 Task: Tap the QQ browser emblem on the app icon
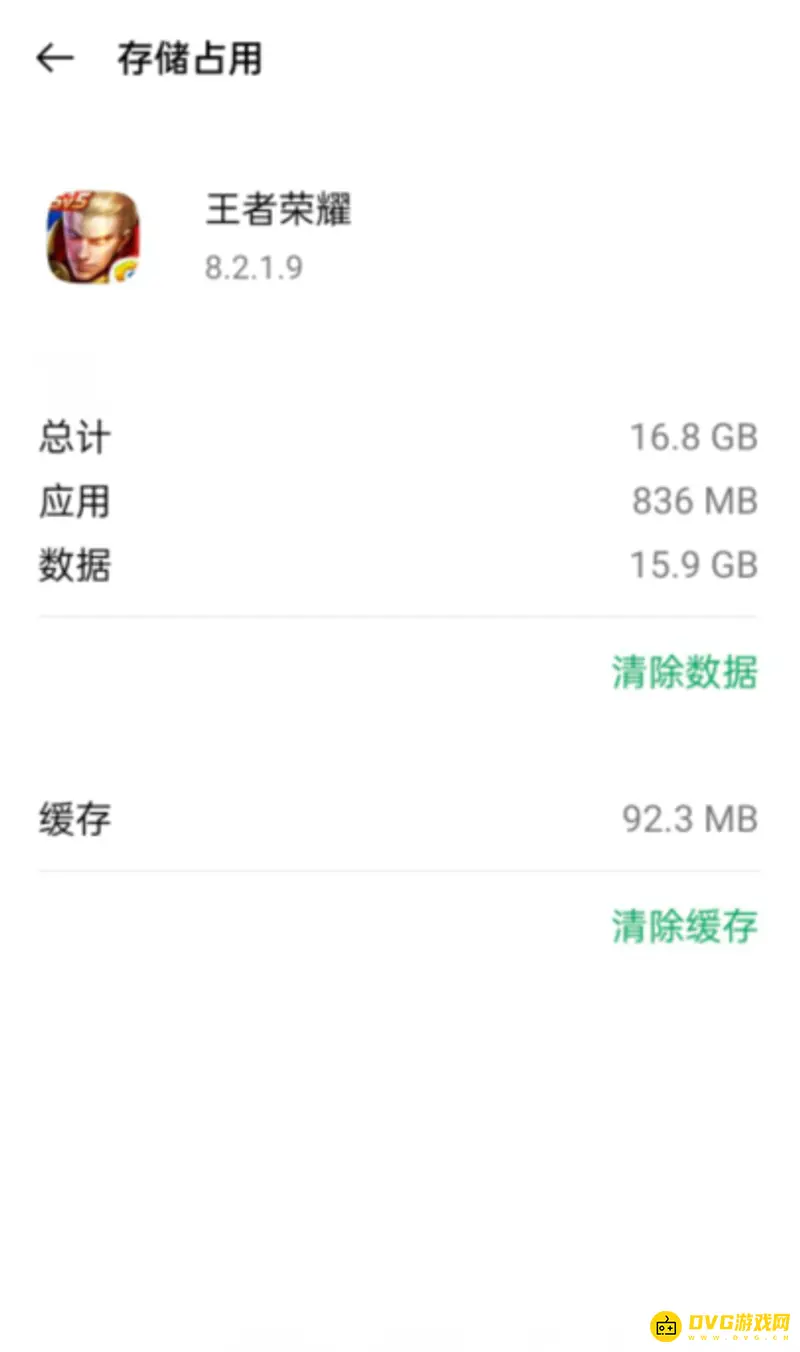point(124,270)
